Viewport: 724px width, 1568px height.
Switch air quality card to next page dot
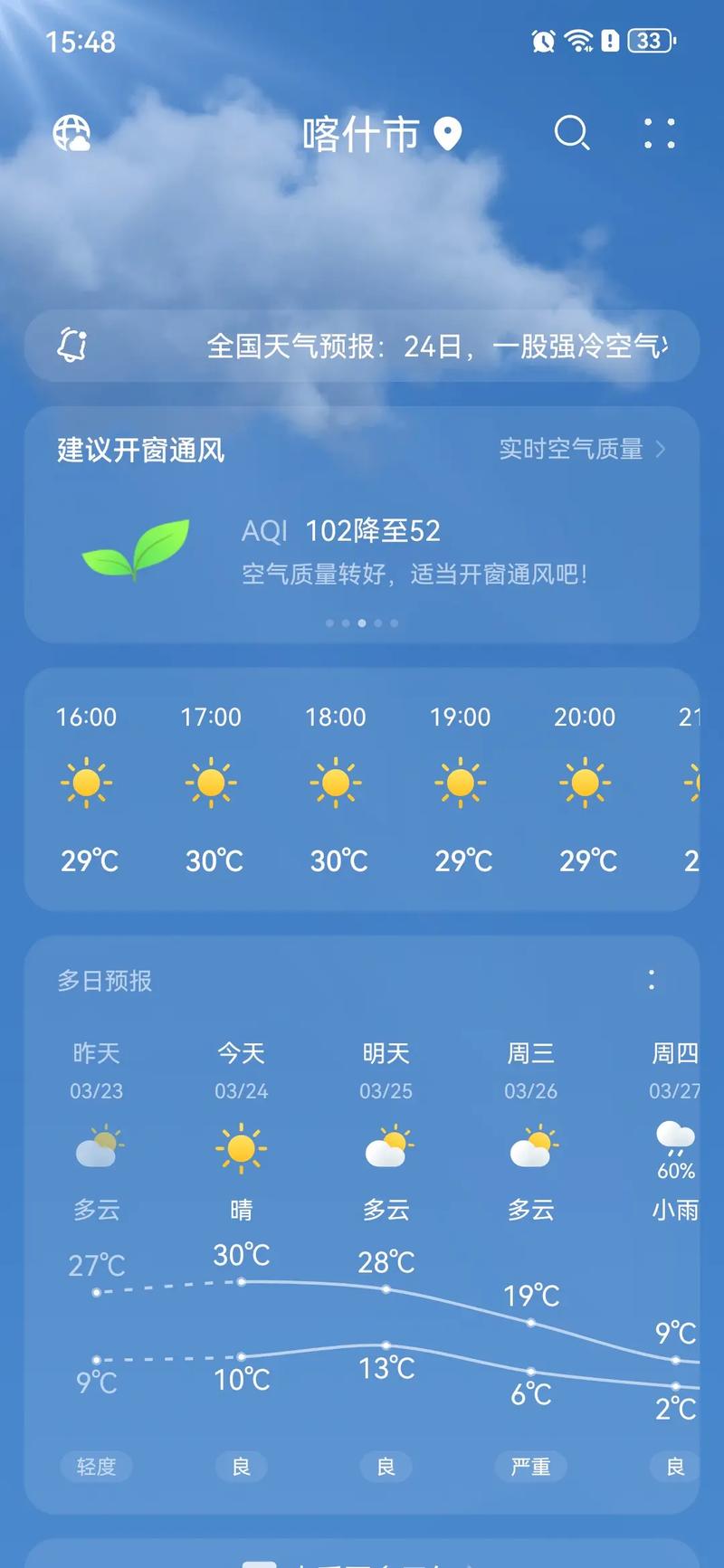pyautogui.click(x=377, y=622)
